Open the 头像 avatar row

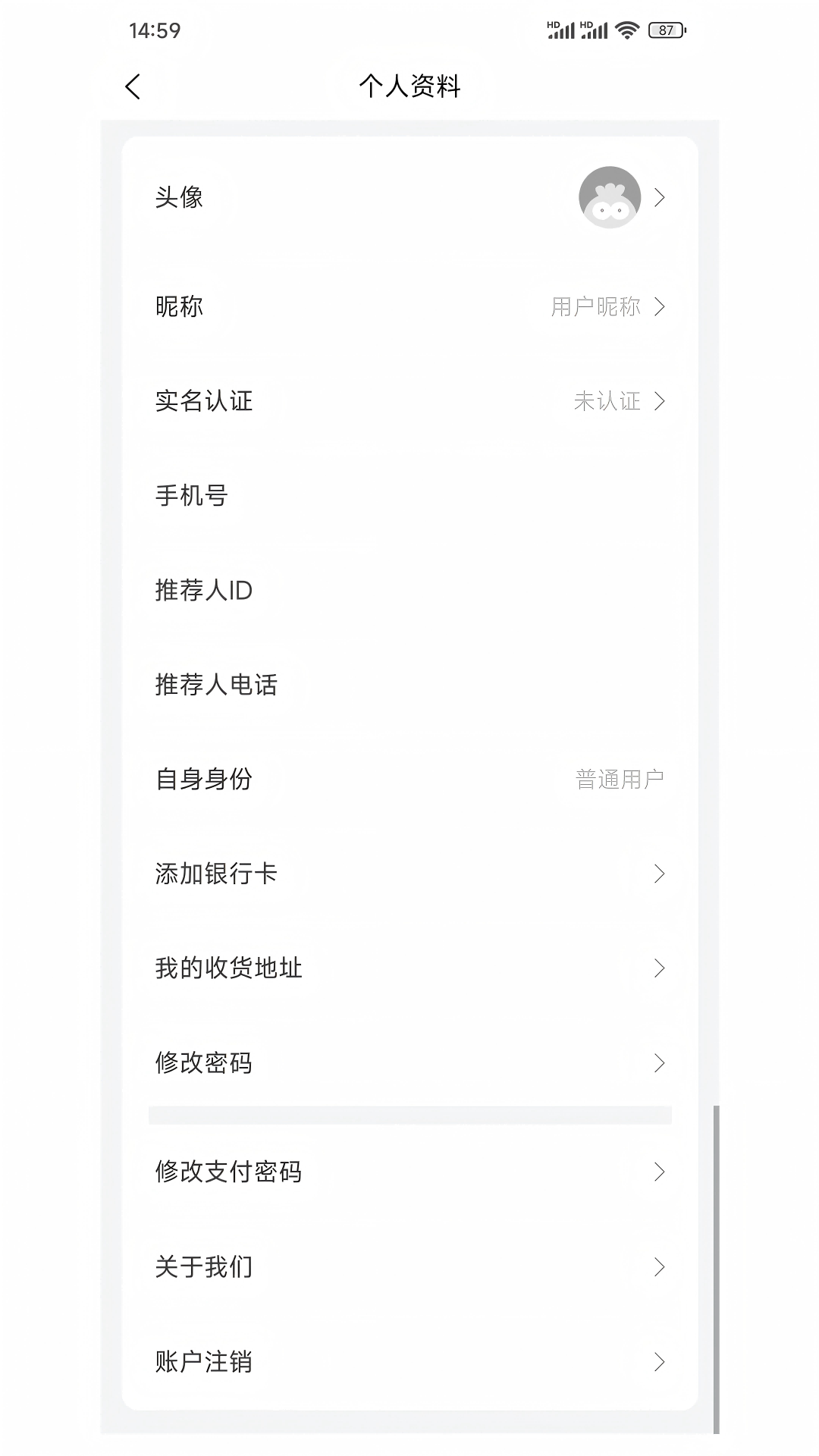pyautogui.click(x=409, y=197)
